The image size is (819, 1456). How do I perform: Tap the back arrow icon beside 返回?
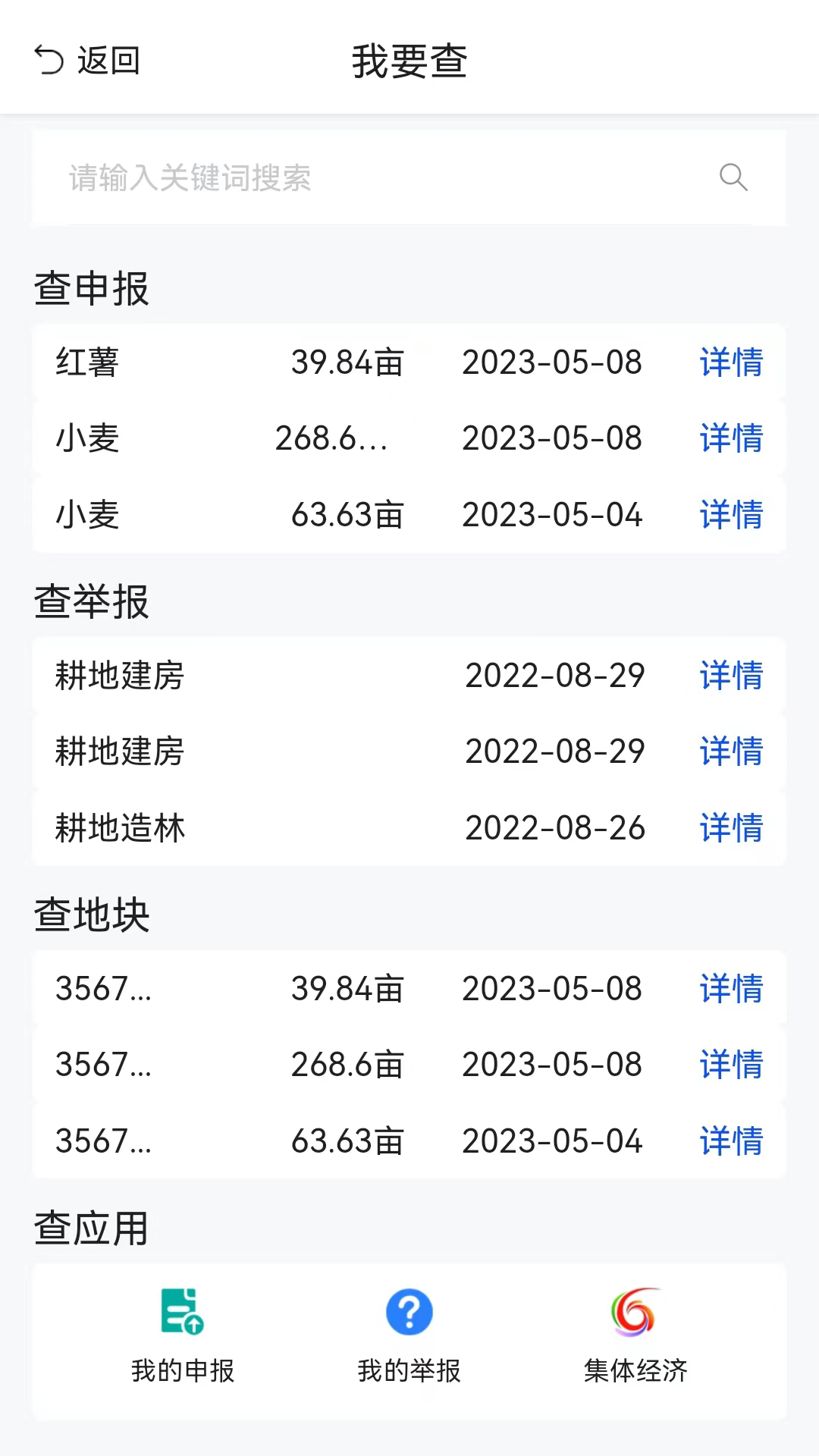pos(49,59)
